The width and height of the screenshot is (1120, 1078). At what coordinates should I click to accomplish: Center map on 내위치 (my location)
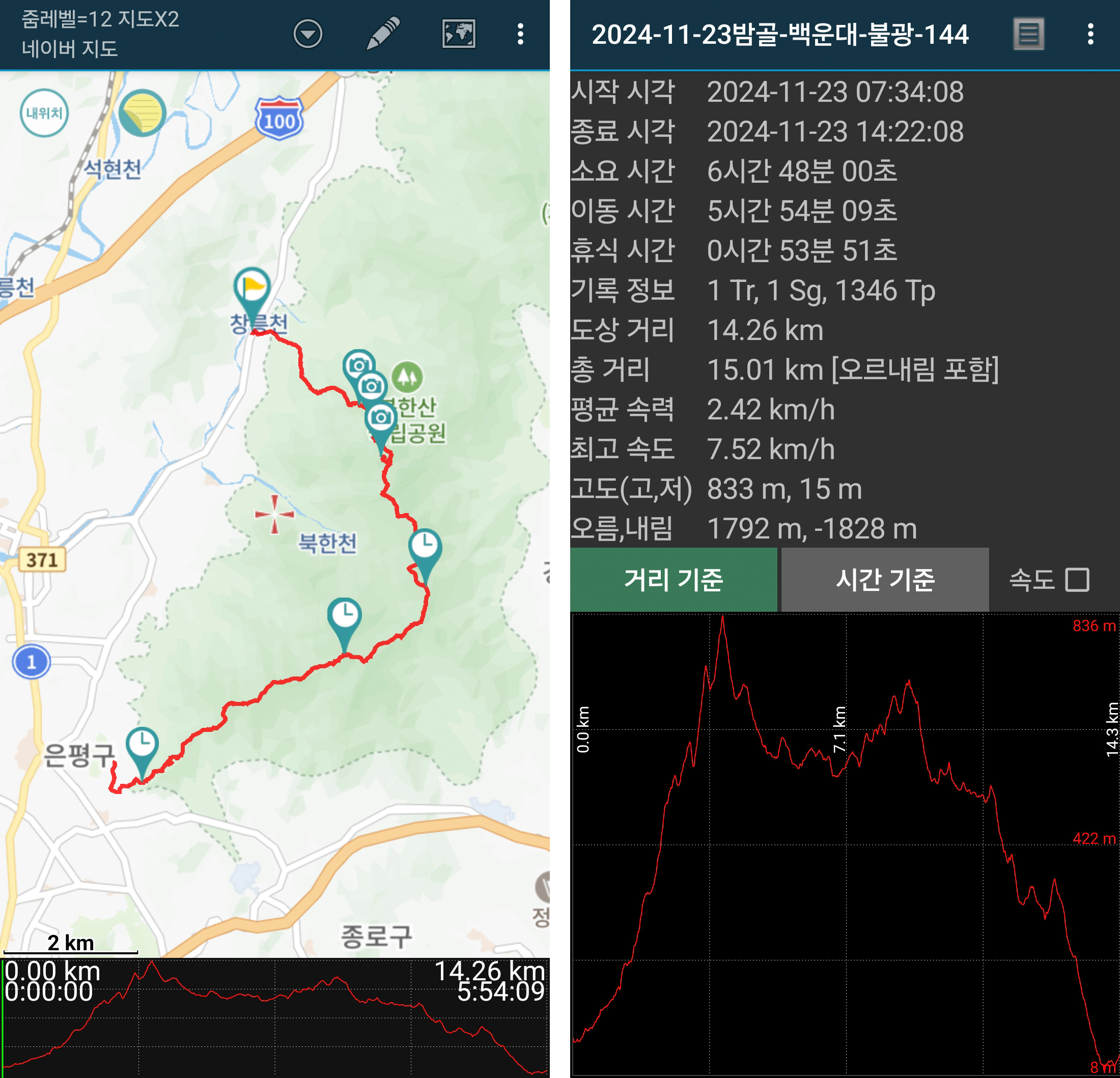(x=44, y=113)
